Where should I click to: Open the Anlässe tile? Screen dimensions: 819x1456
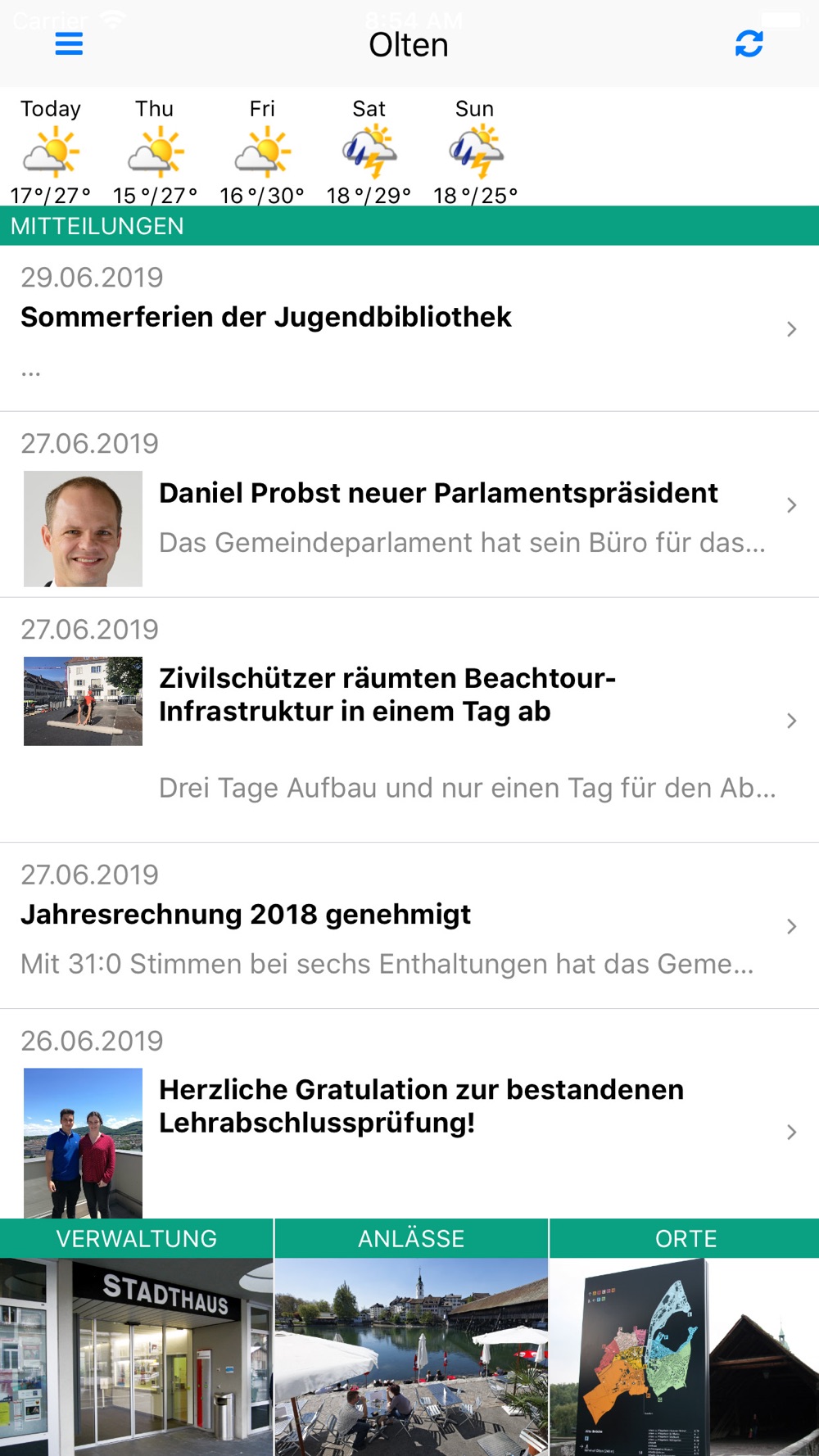[x=411, y=1337]
